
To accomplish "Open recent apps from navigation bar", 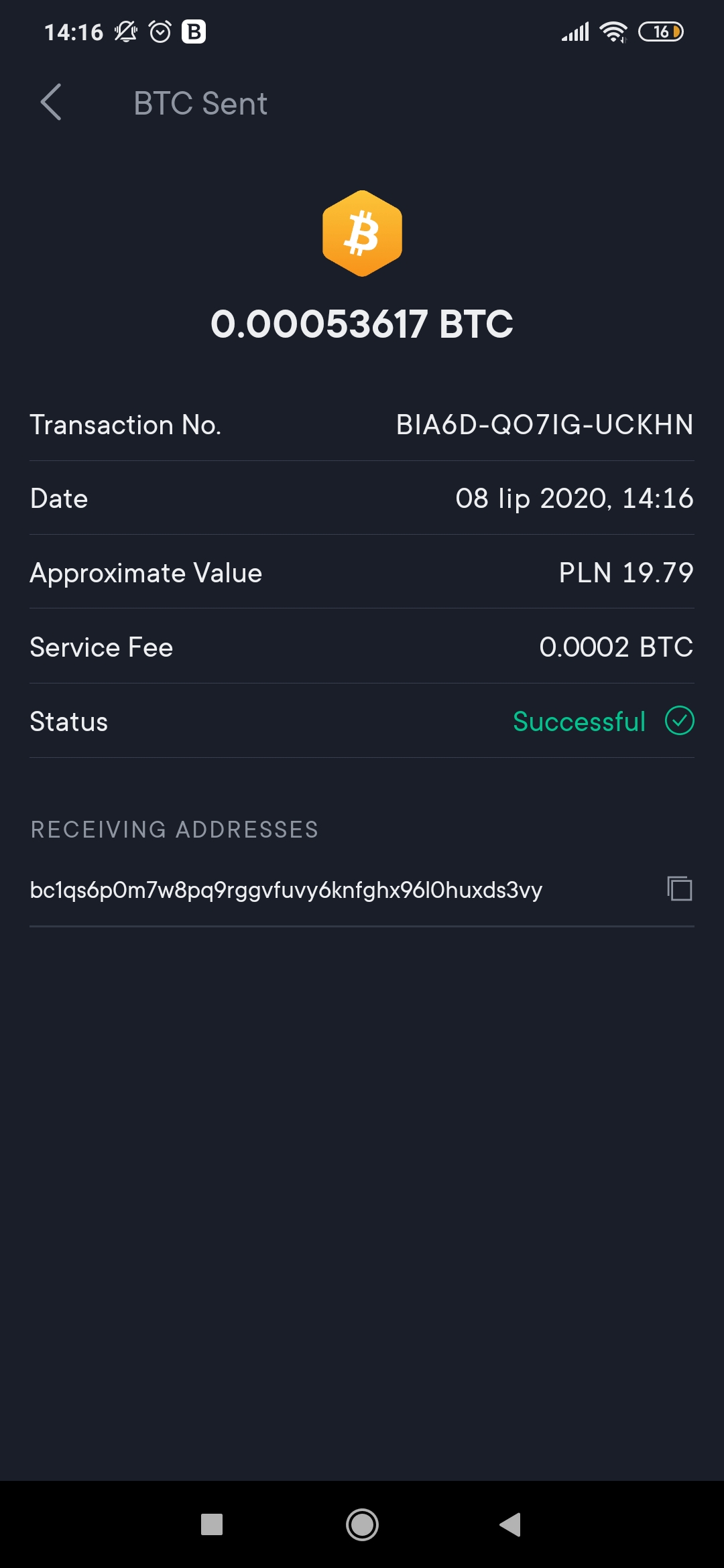I will point(212,1524).
